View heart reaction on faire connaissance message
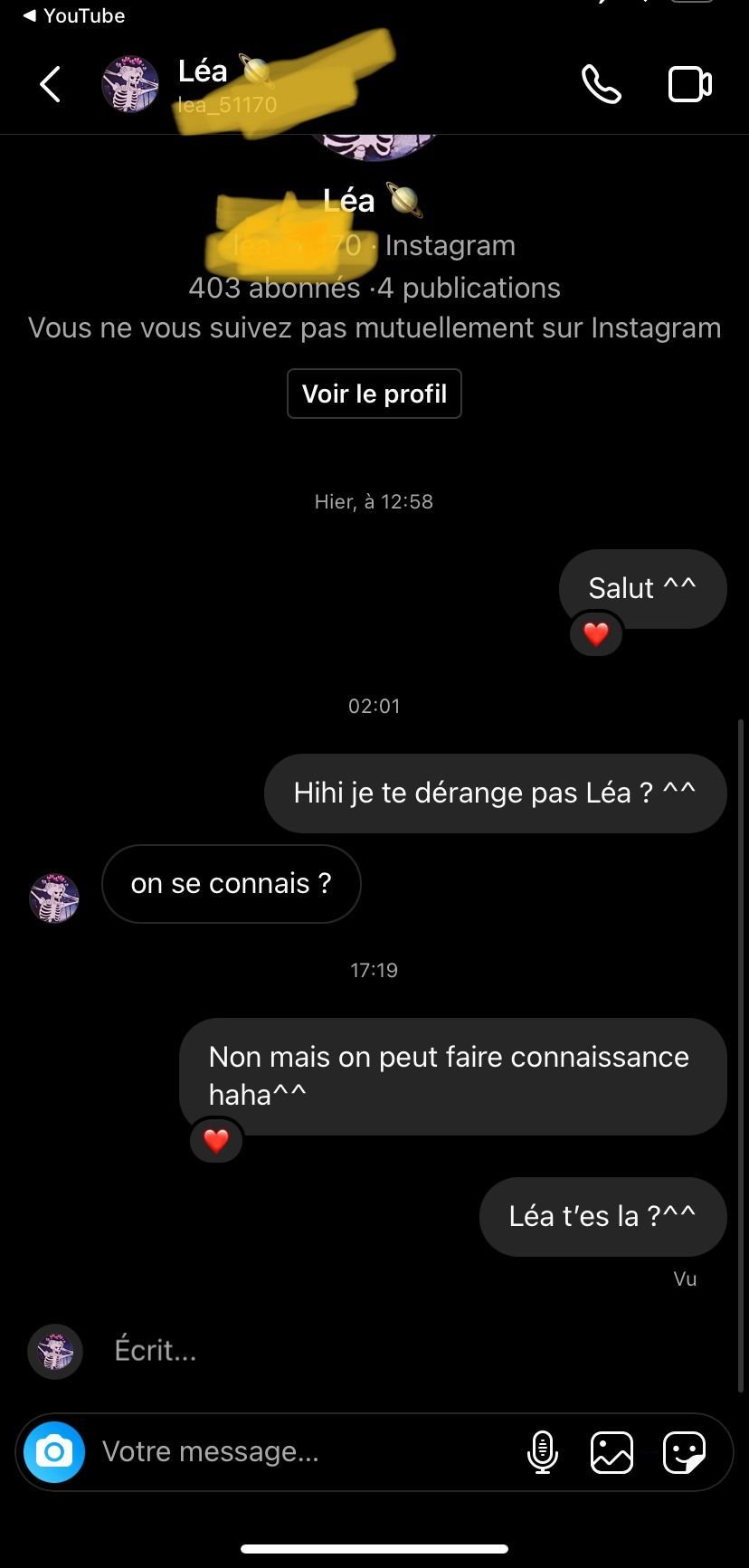Viewport: 749px width, 1568px height. pos(216,1141)
